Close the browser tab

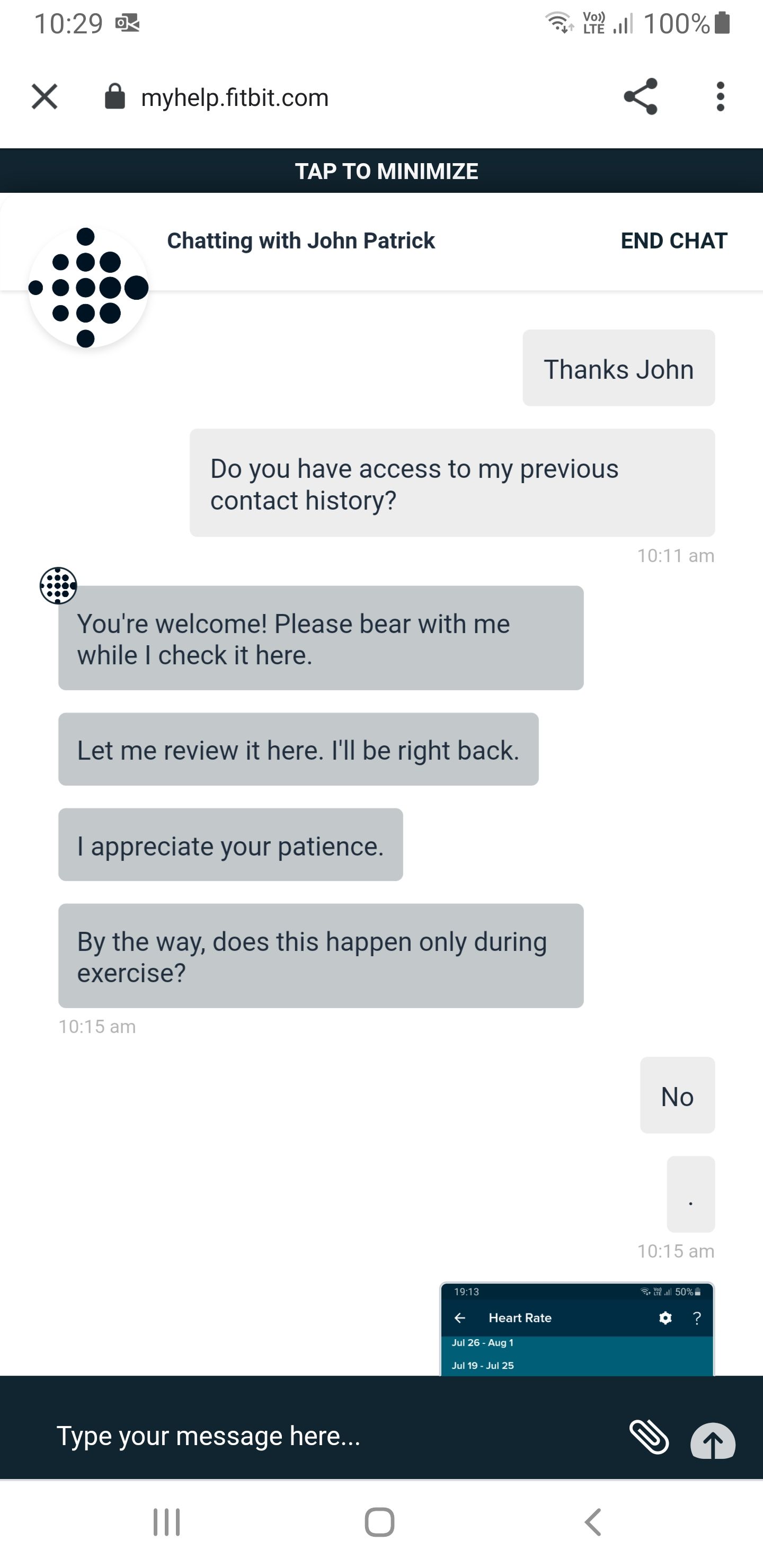tap(45, 97)
